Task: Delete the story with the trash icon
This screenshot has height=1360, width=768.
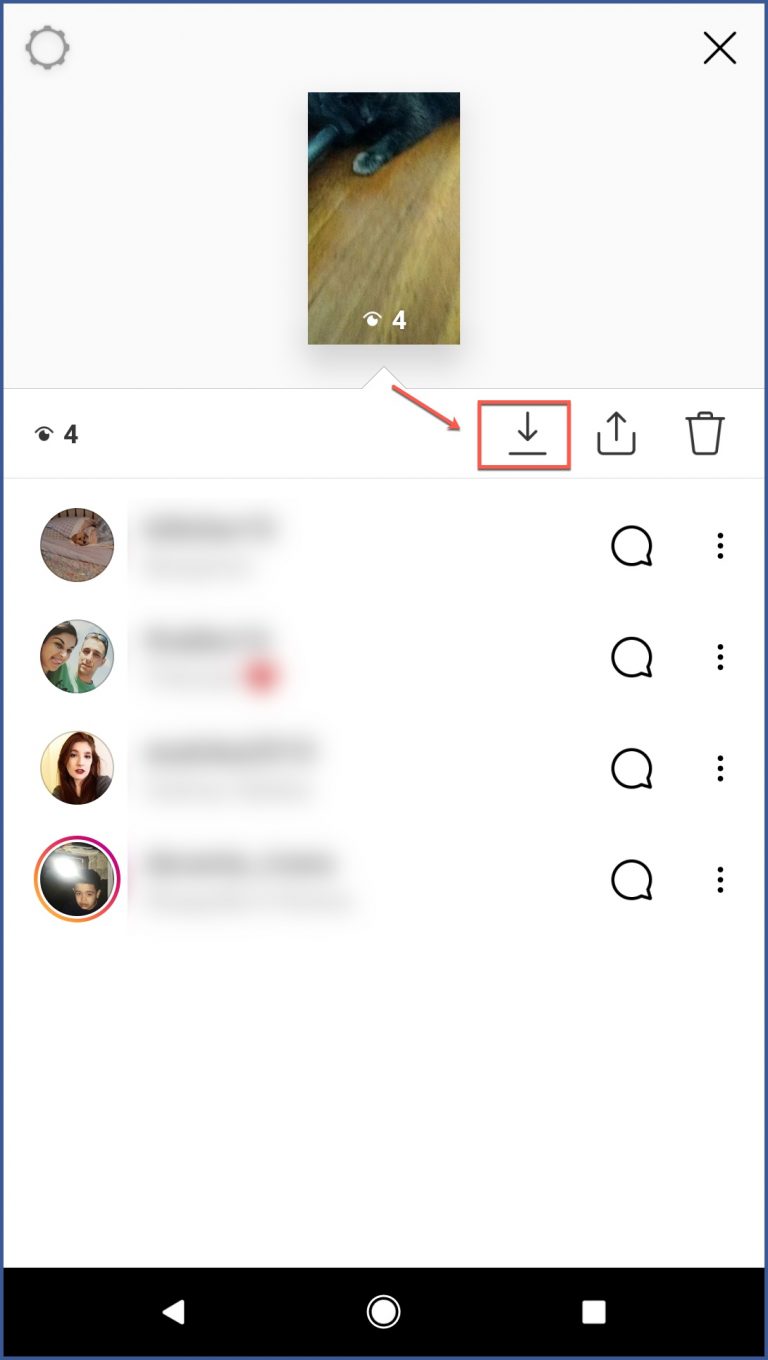Action: pos(704,434)
